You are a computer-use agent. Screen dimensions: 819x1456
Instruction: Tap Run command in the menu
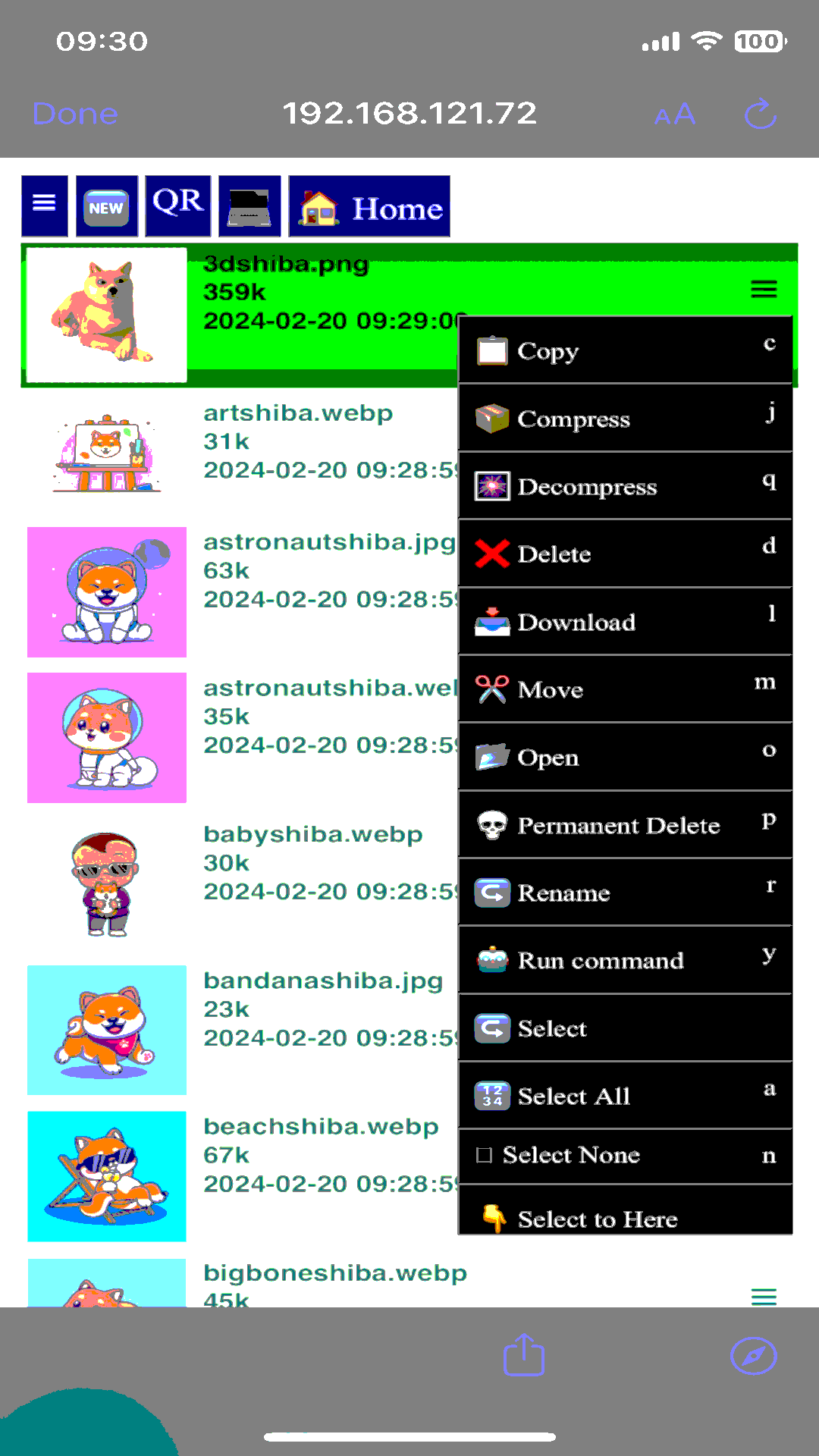pyautogui.click(x=625, y=960)
